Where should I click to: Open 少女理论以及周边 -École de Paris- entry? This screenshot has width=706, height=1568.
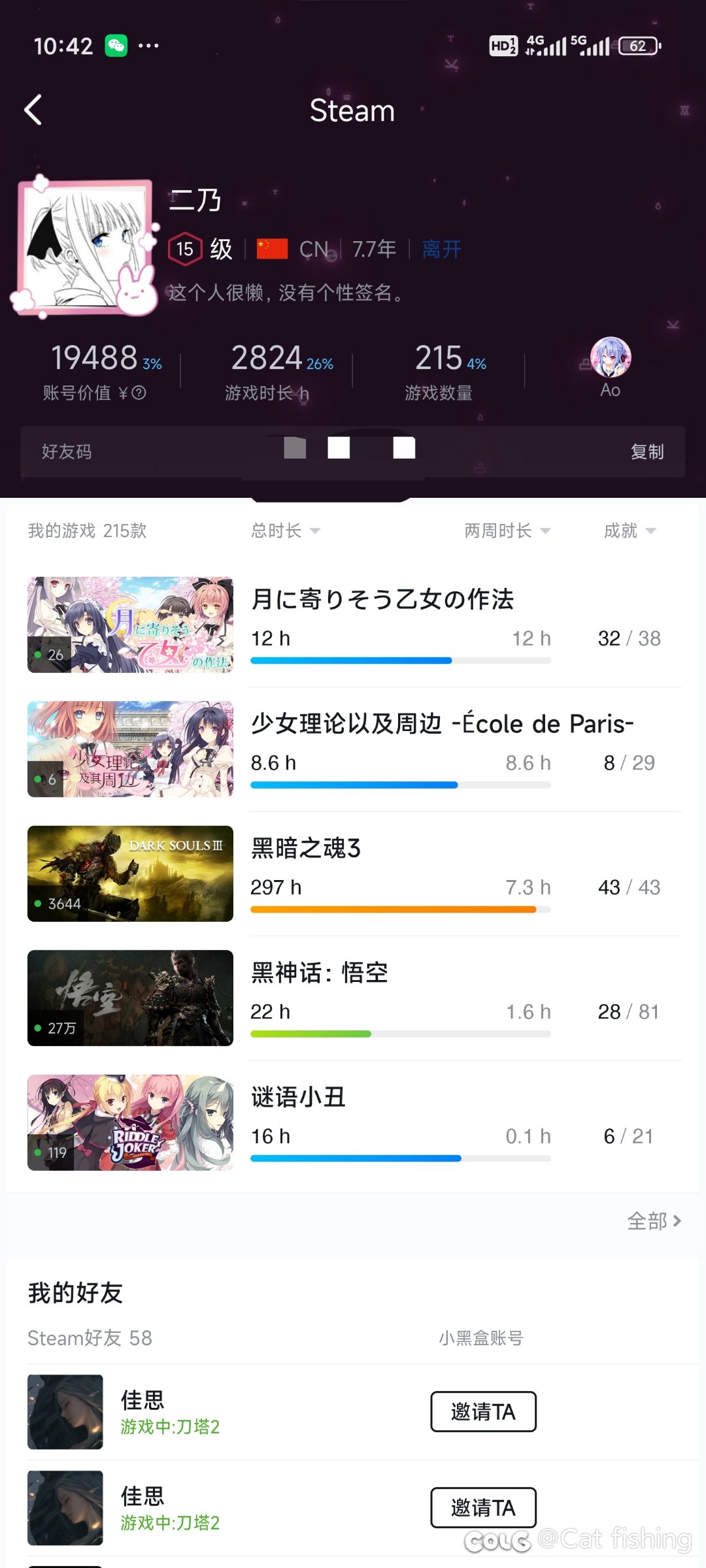[x=354, y=749]
